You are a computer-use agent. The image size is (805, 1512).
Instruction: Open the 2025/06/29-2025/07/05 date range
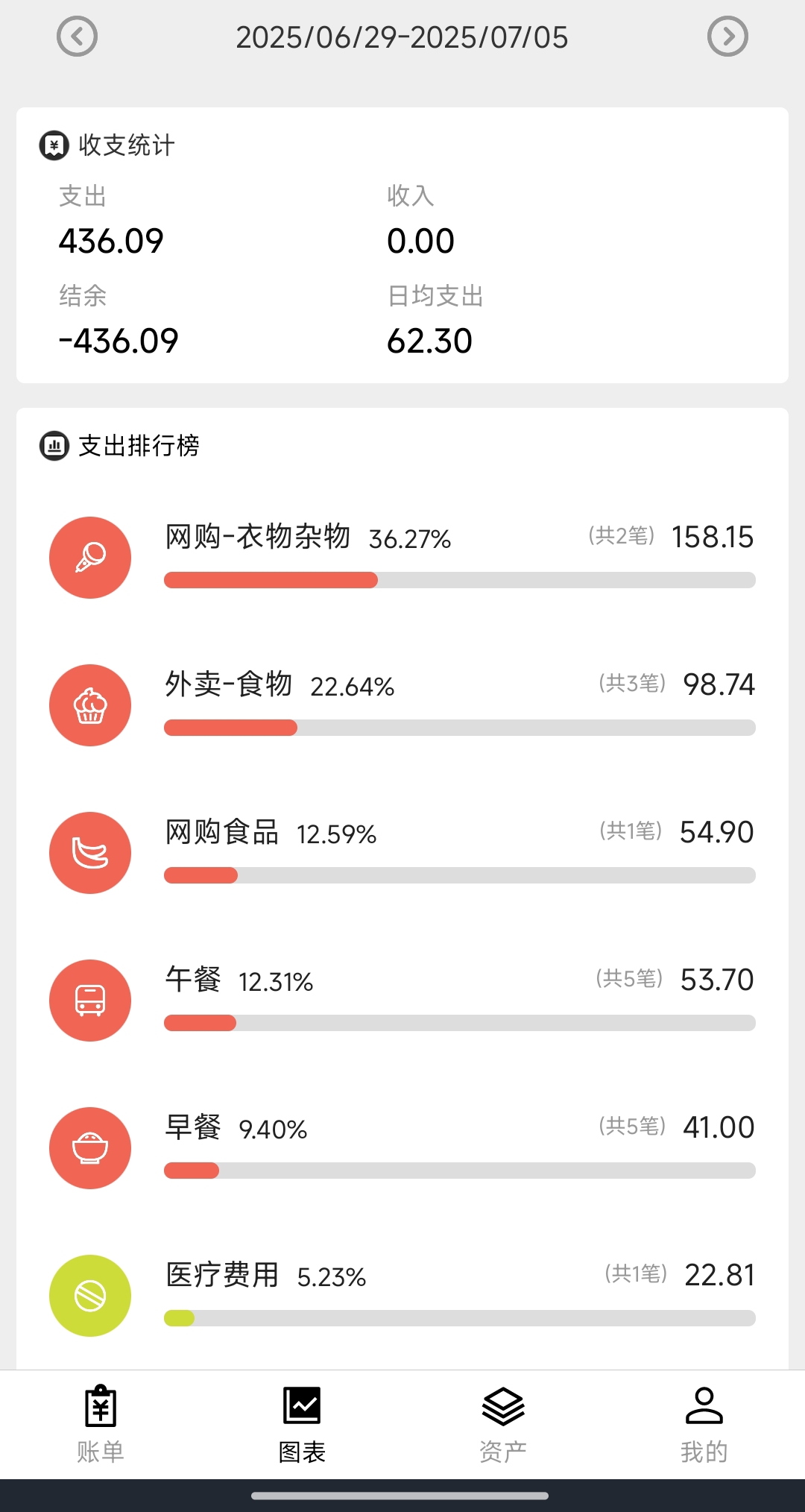tap(402, 37)
